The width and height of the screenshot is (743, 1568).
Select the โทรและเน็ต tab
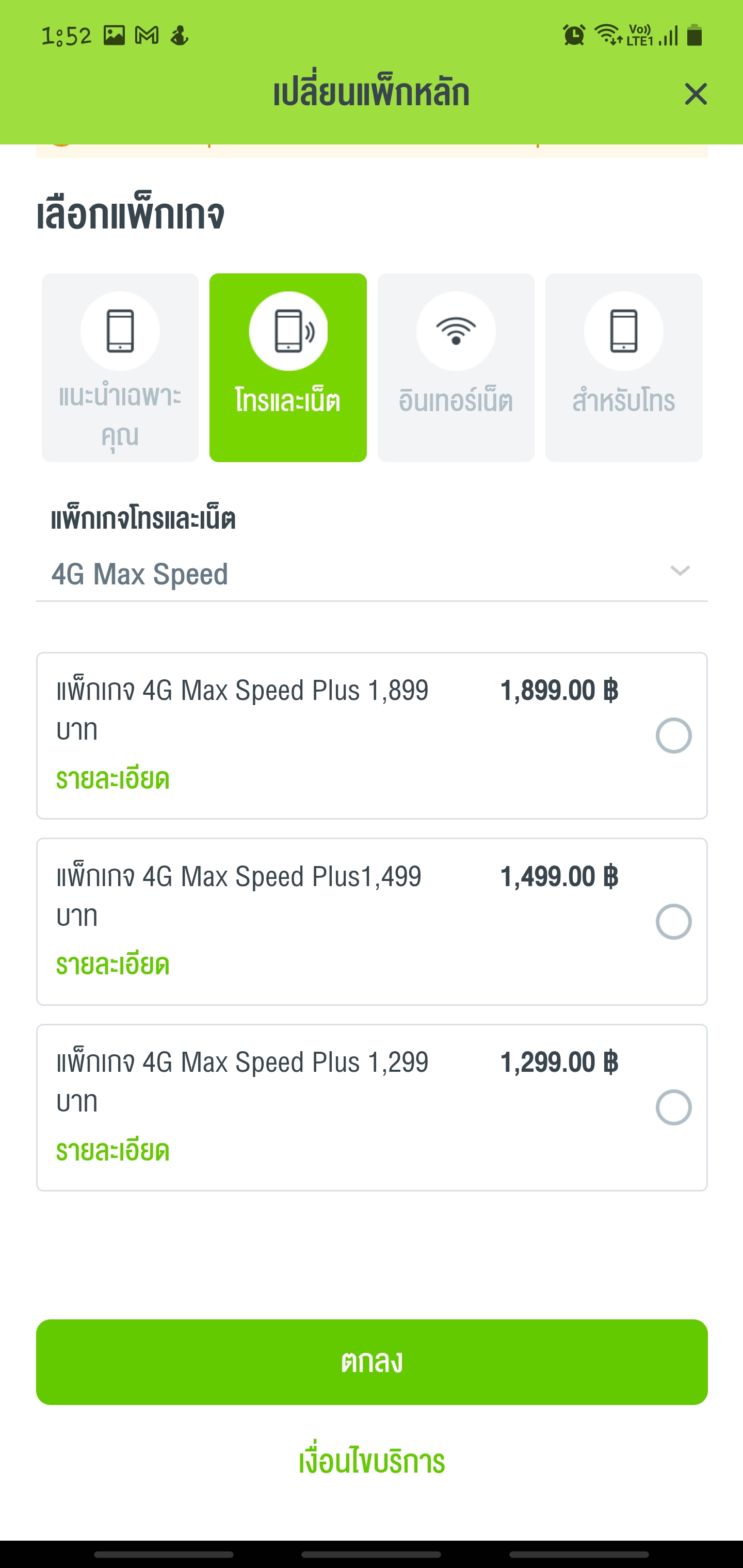288,368
